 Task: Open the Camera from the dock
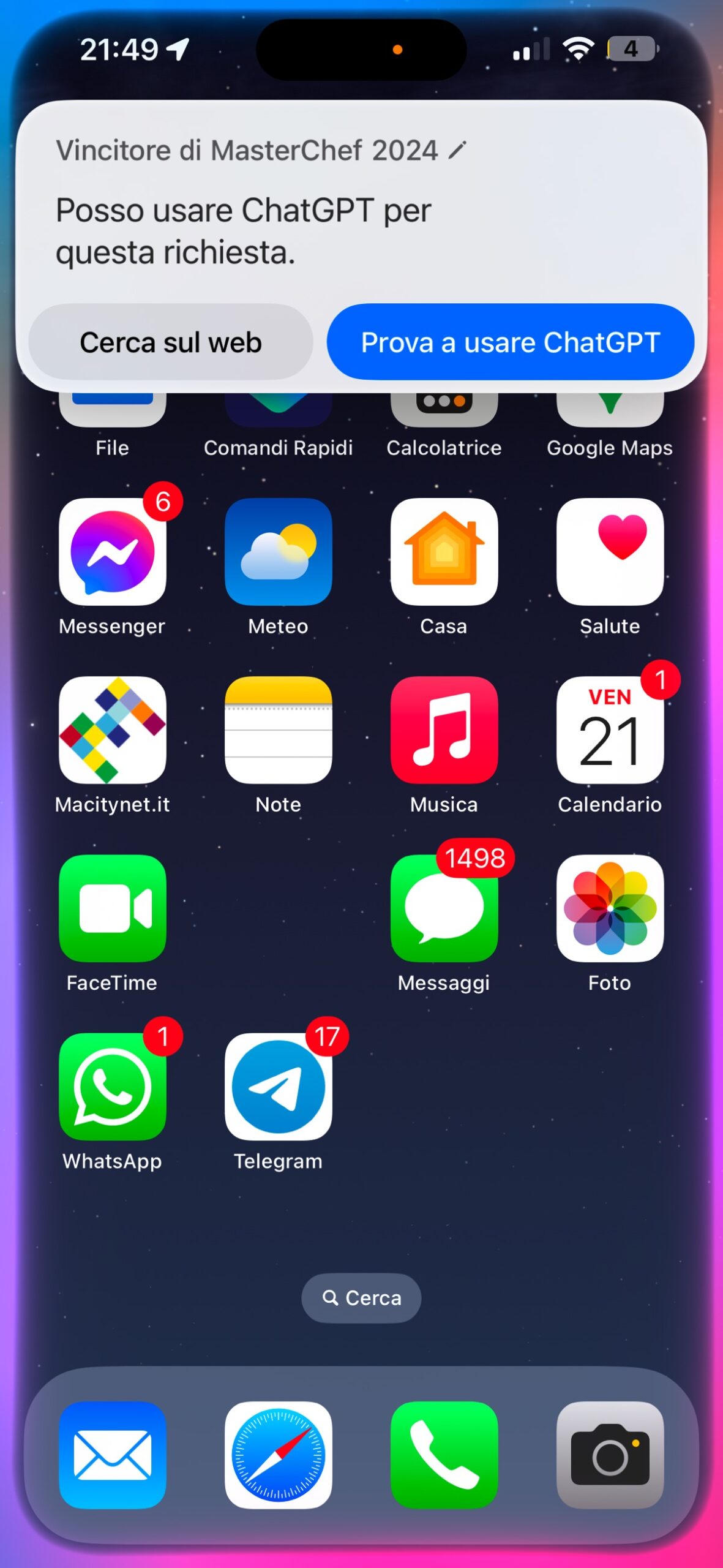coord(610,1454)
